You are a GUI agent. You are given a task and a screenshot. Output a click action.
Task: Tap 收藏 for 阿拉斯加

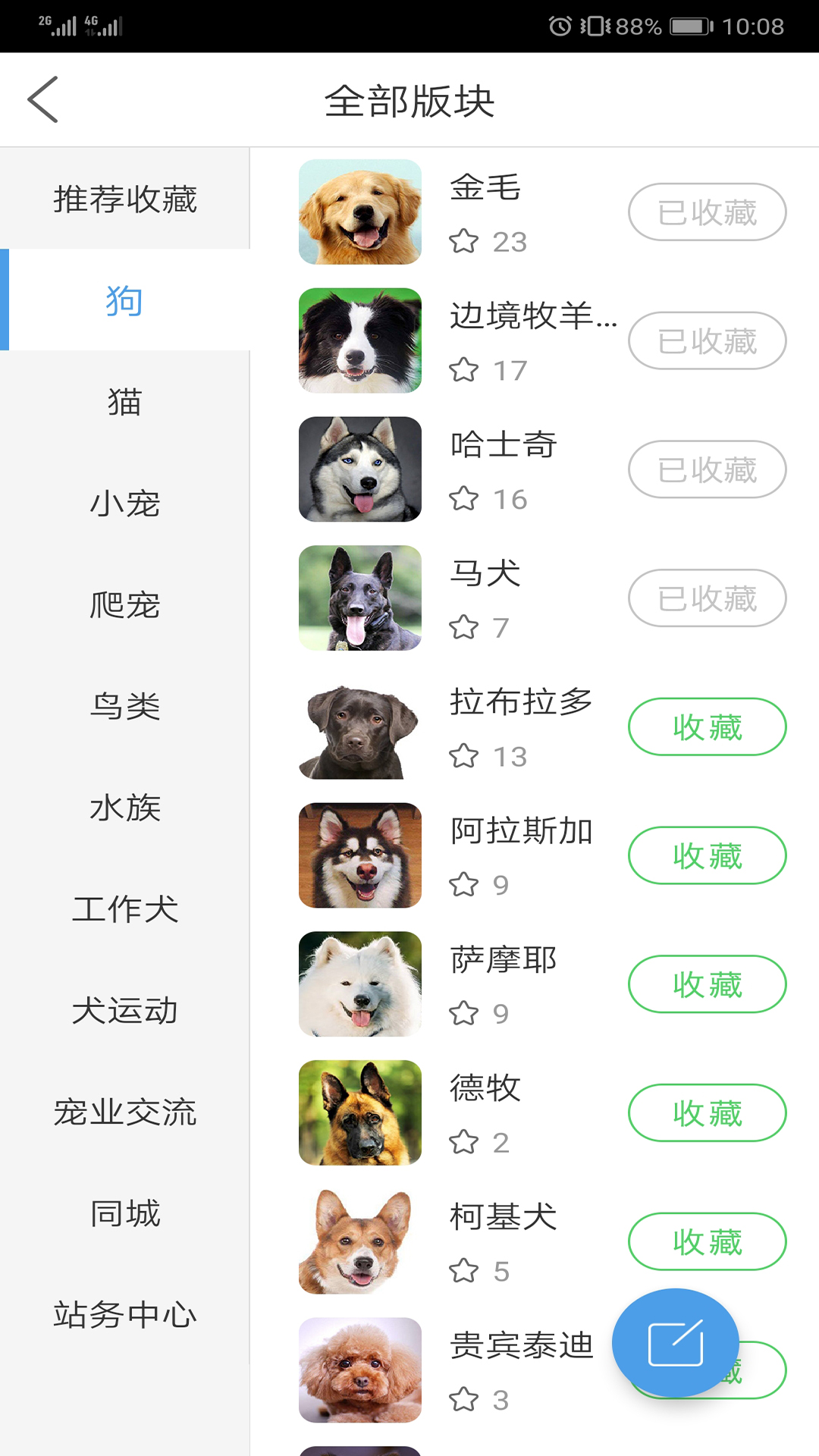click(707, 855)
